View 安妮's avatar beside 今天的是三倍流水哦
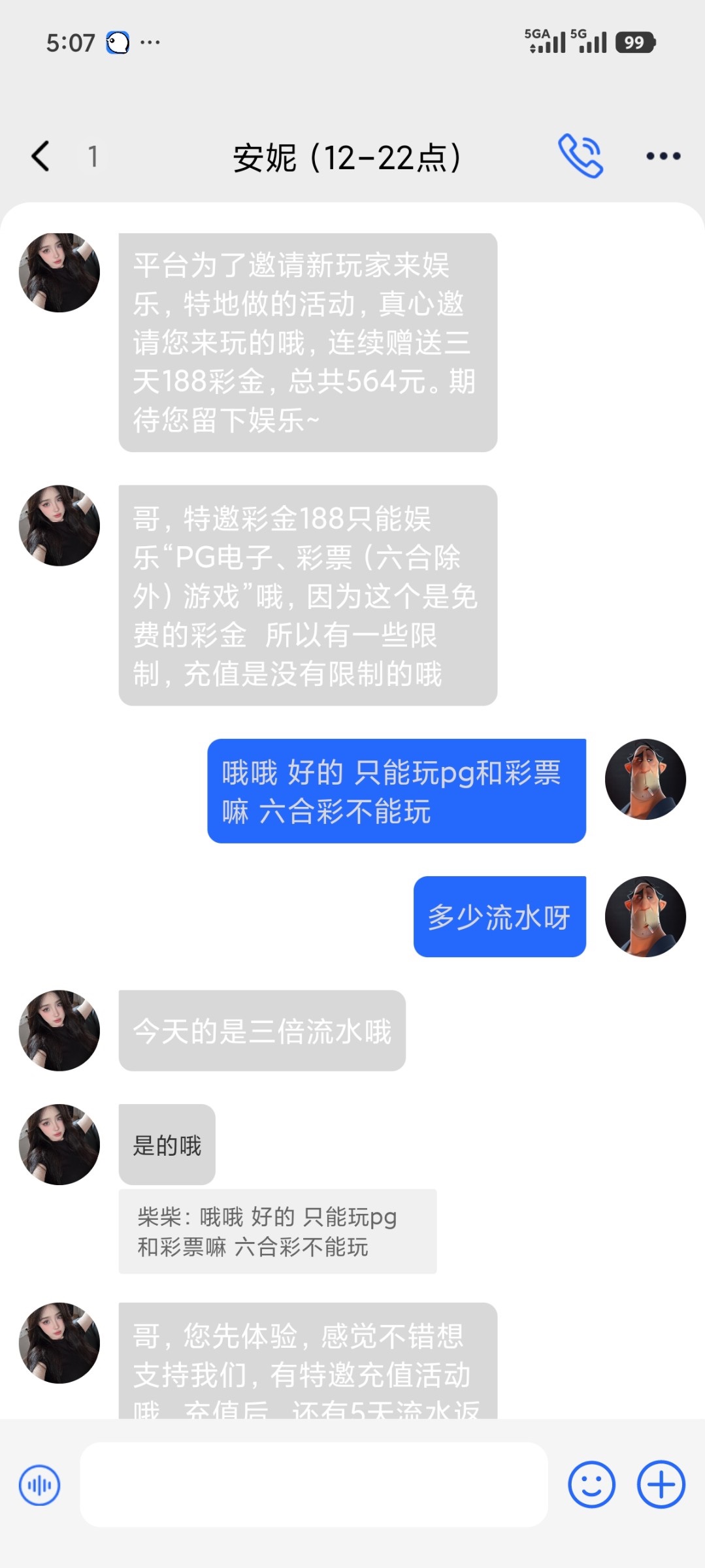The image size is (705, 1568). click(59, 1030)
